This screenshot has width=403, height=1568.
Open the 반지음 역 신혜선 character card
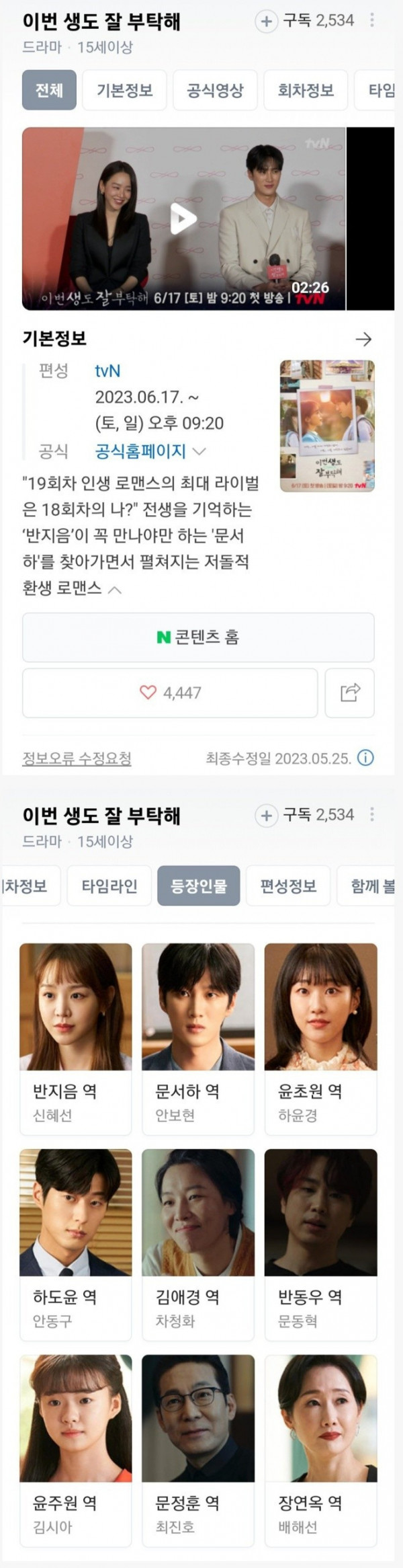(x=76, y=1038)
